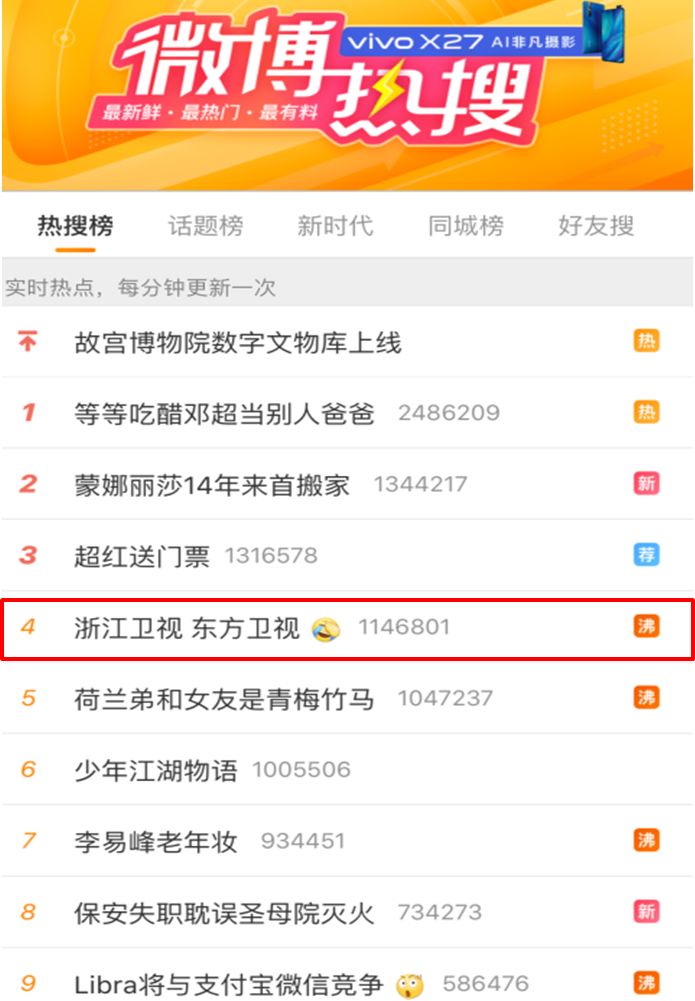The height and width of the screenshot is (1001, 695).
Task: Open 荷兰弟和女友是青梅竹马 topic
Action: [x=225, y=698]
